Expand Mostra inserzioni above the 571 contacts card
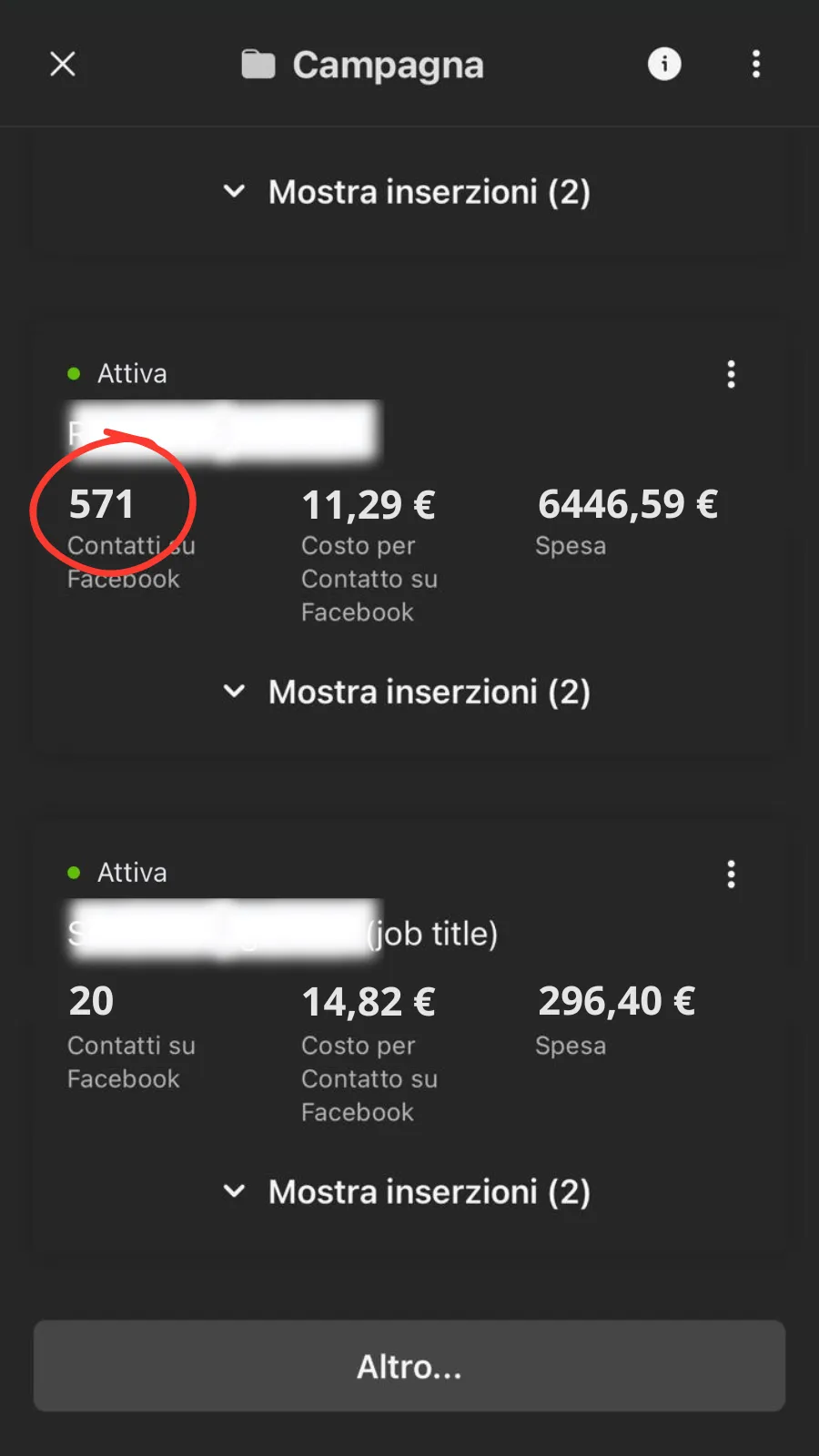The image size is (819, 1456). tap(408, 192)
